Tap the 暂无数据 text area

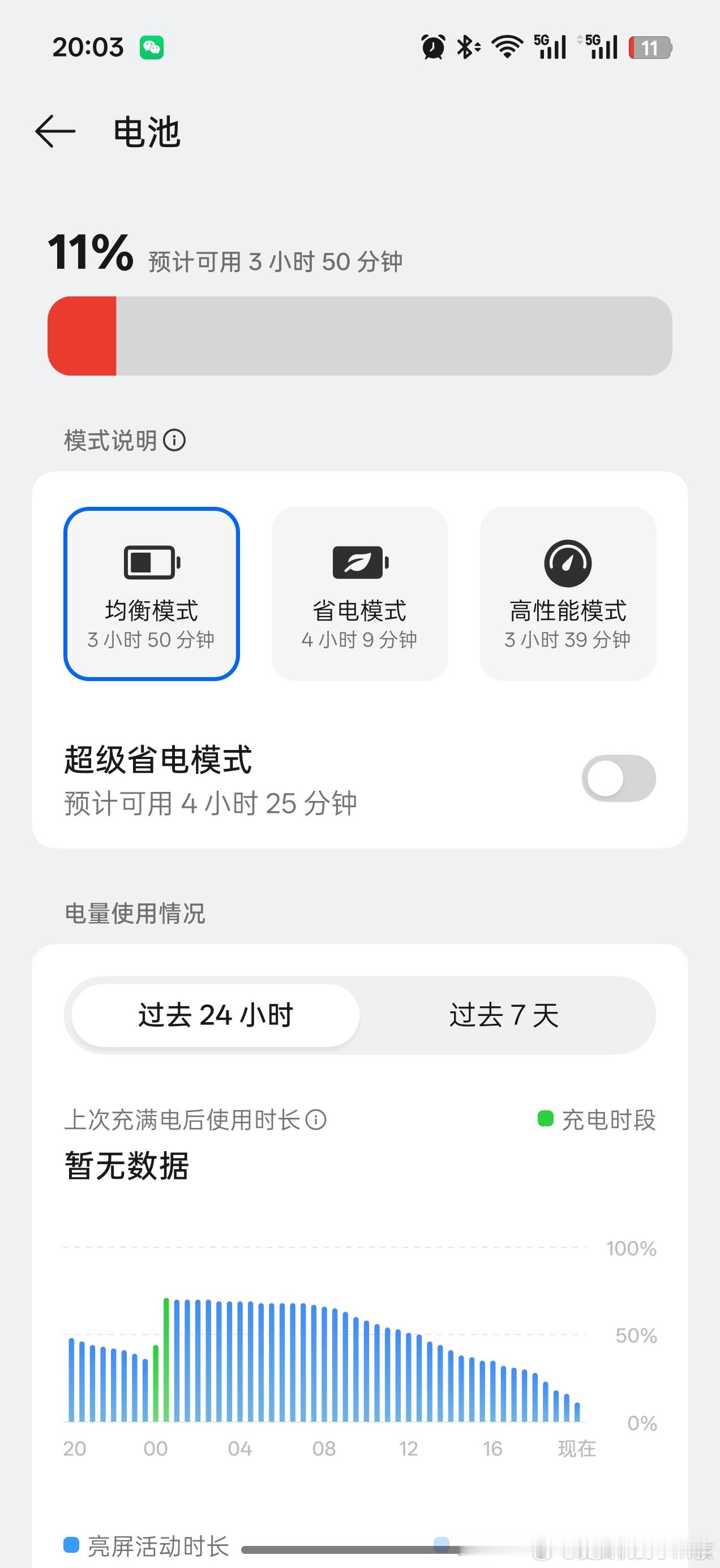click(x=127, y=1166)
